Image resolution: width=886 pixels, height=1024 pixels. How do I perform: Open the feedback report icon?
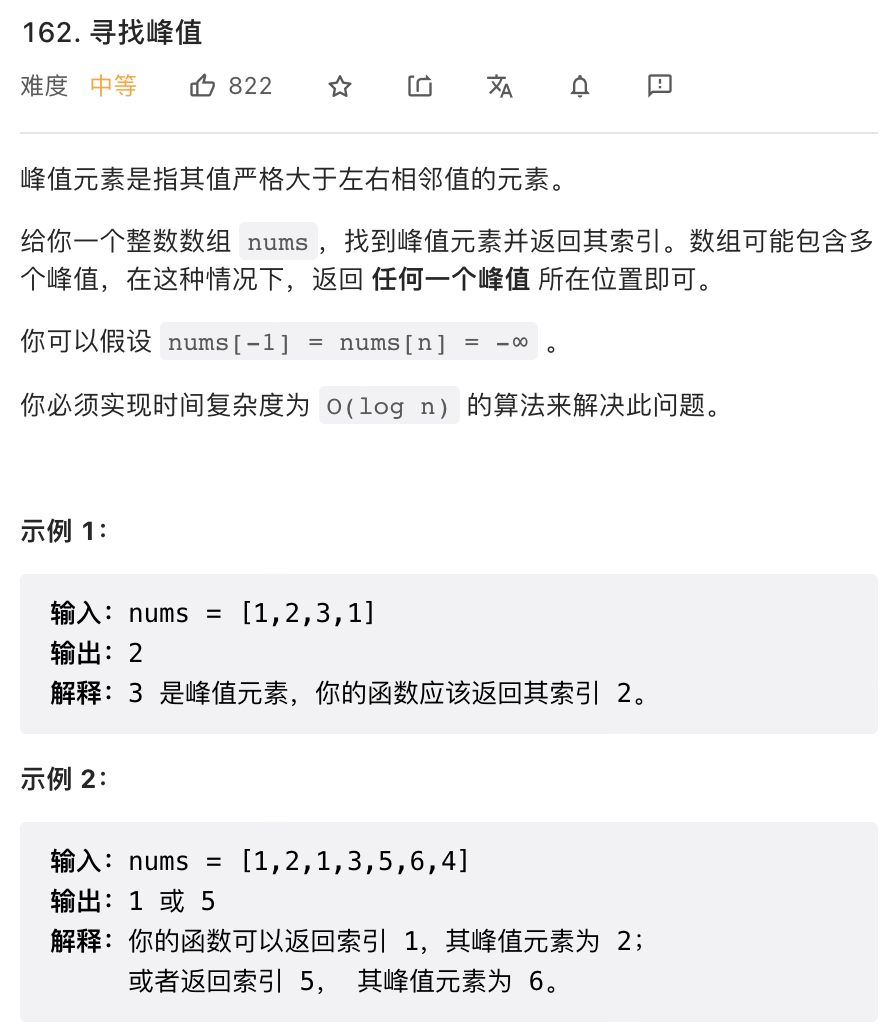click(x=660, y=86)
